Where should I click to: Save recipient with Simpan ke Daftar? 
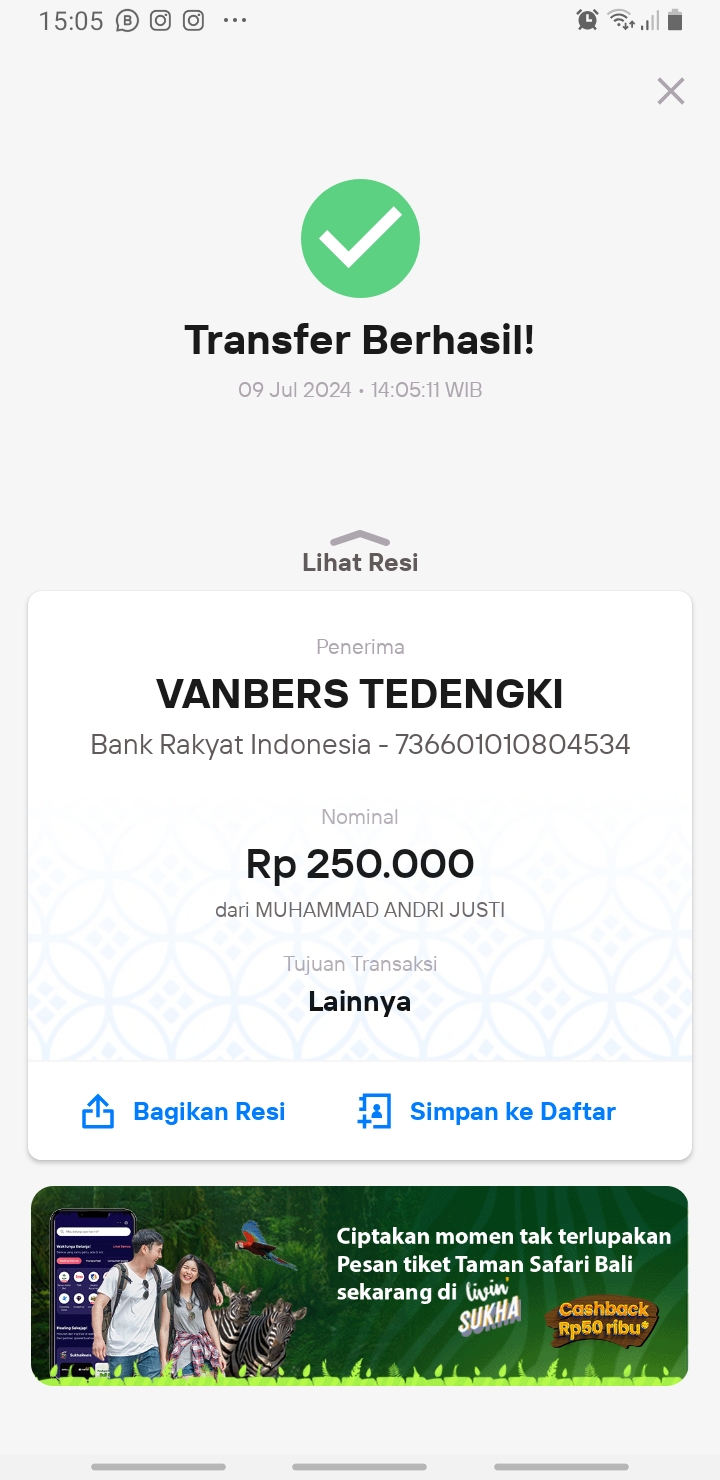(486, 1111)
